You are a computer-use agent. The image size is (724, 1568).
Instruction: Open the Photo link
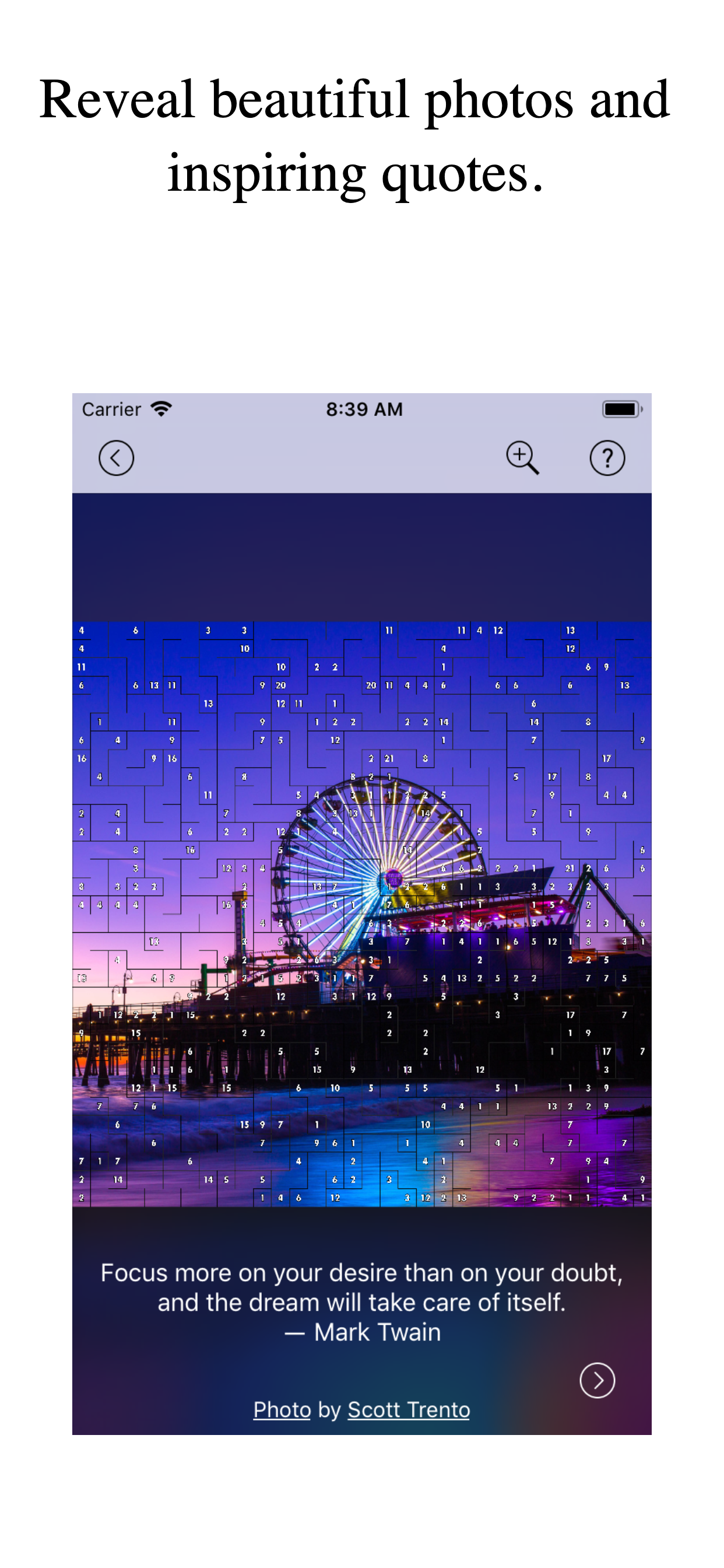(282, 1410)
